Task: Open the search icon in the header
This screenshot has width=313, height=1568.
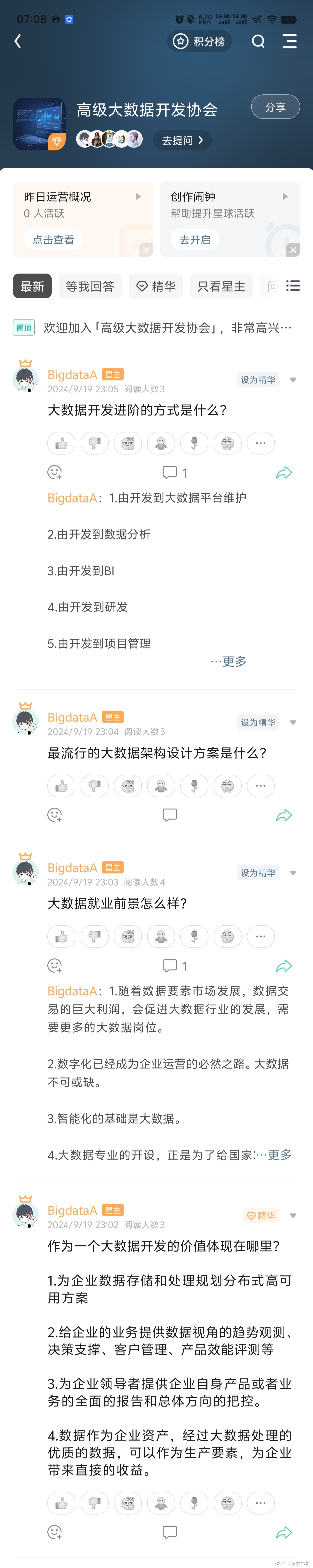Action: (x=258, y=41)
